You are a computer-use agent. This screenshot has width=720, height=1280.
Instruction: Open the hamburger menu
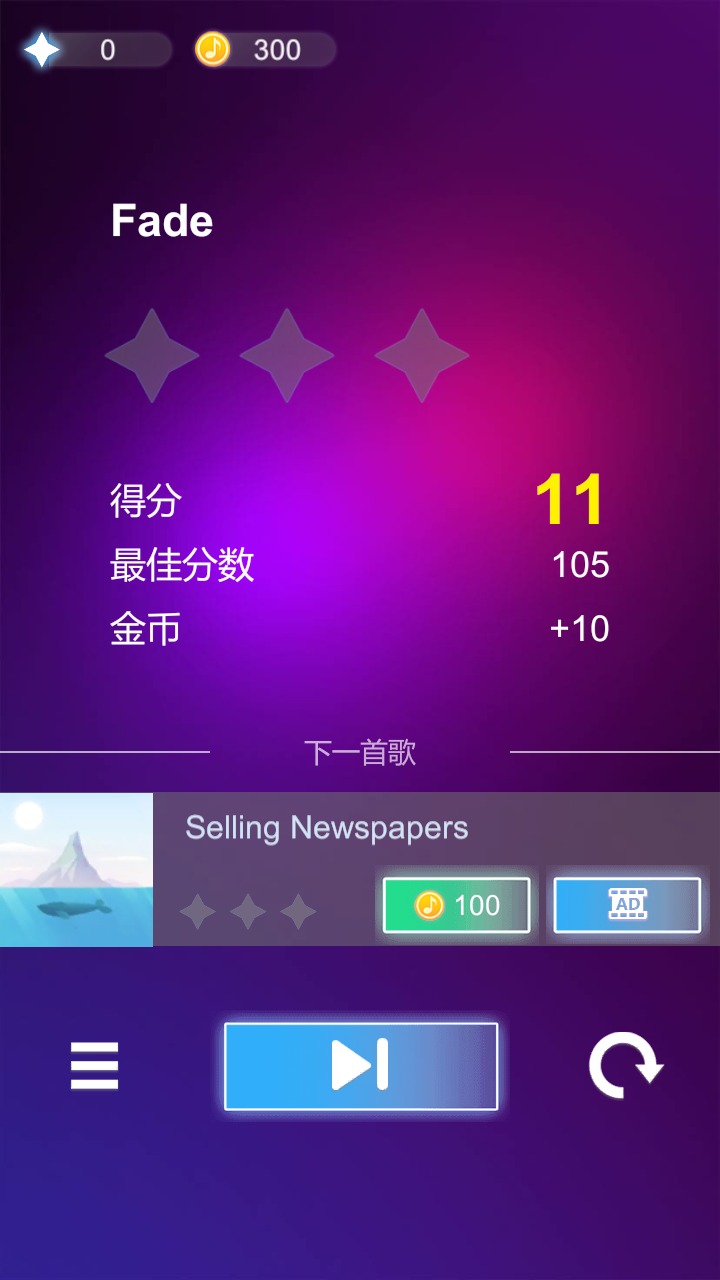pos(94,1066)
